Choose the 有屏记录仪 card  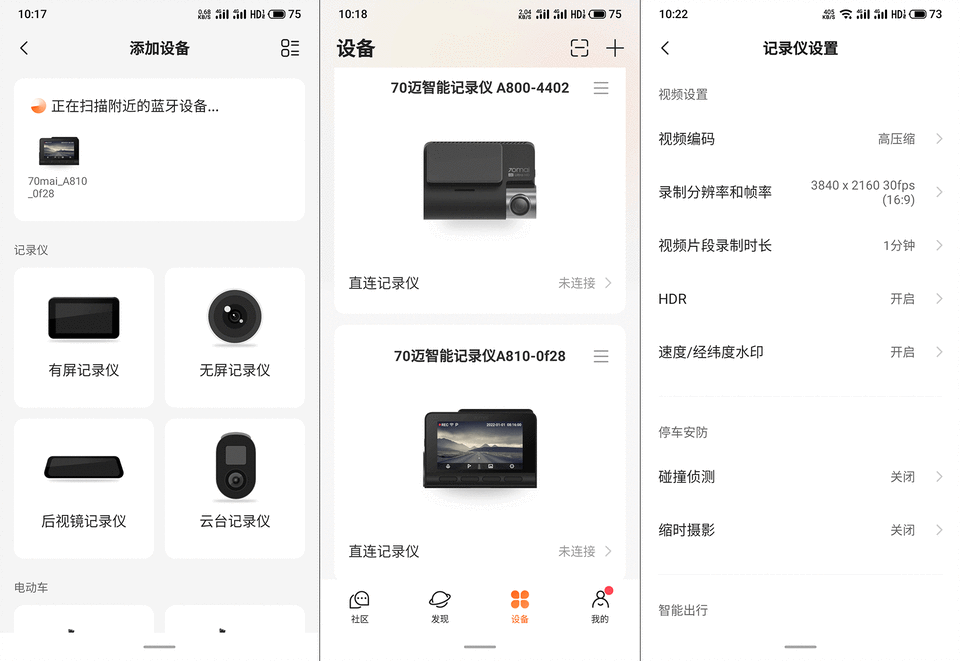[84, 337]
